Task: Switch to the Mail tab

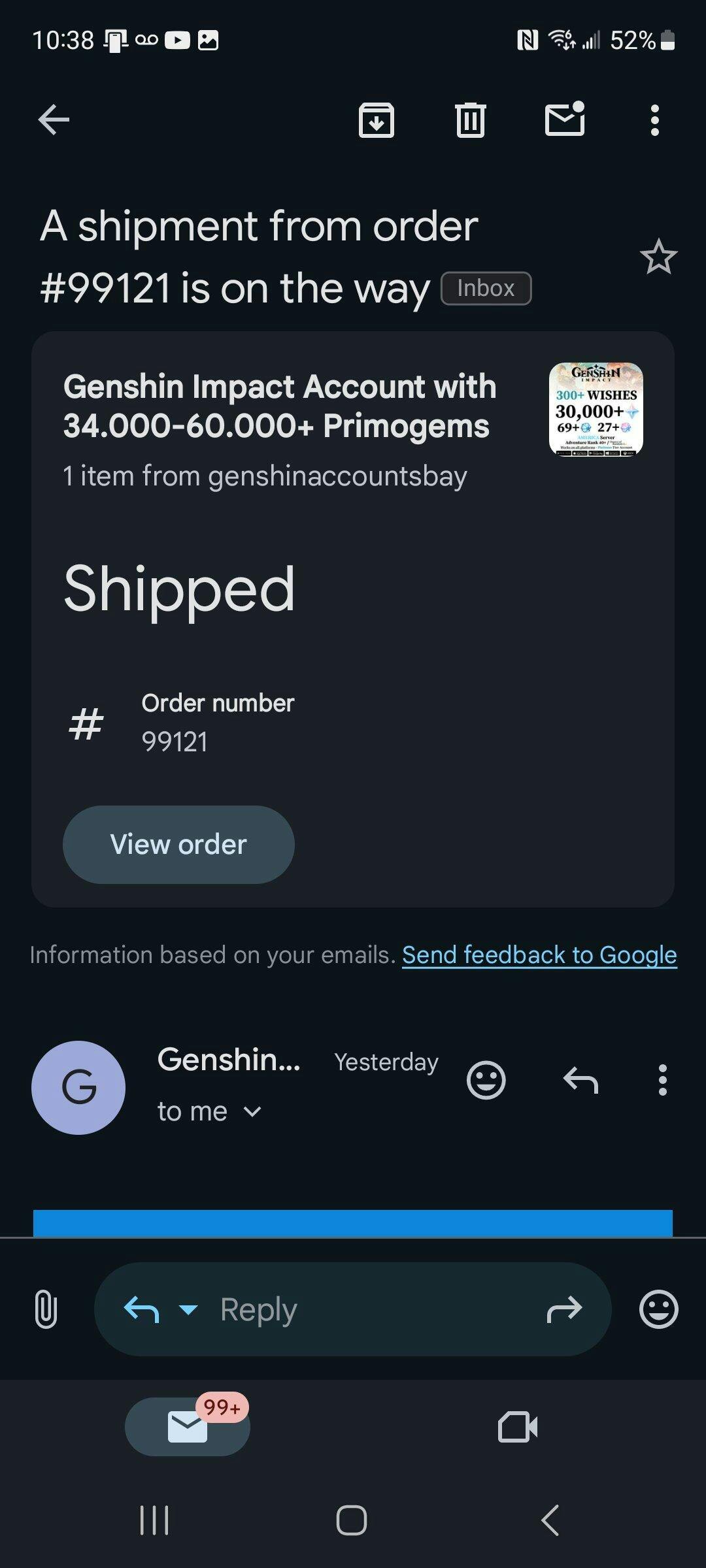Action: (188, 1427)
